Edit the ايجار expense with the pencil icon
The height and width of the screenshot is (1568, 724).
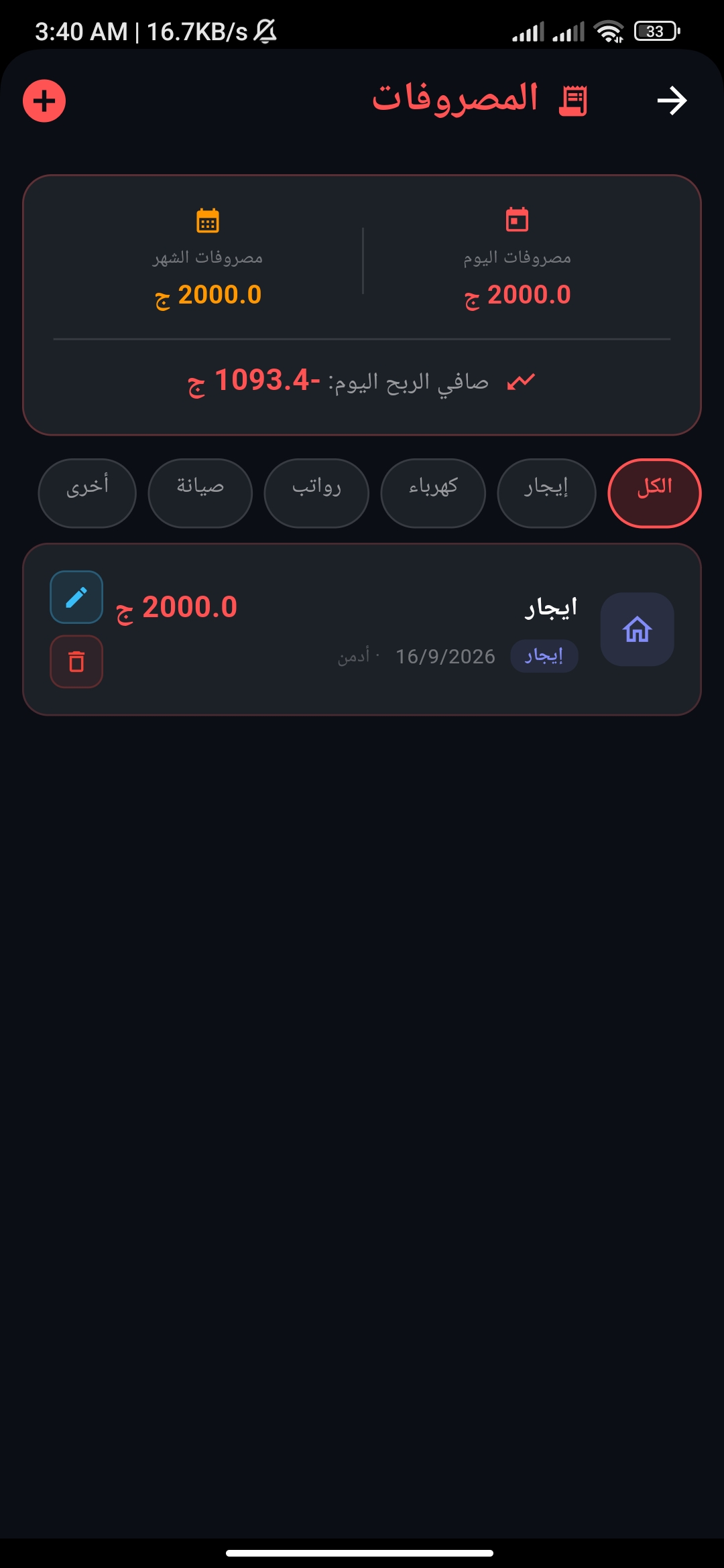tap(76, 597)
